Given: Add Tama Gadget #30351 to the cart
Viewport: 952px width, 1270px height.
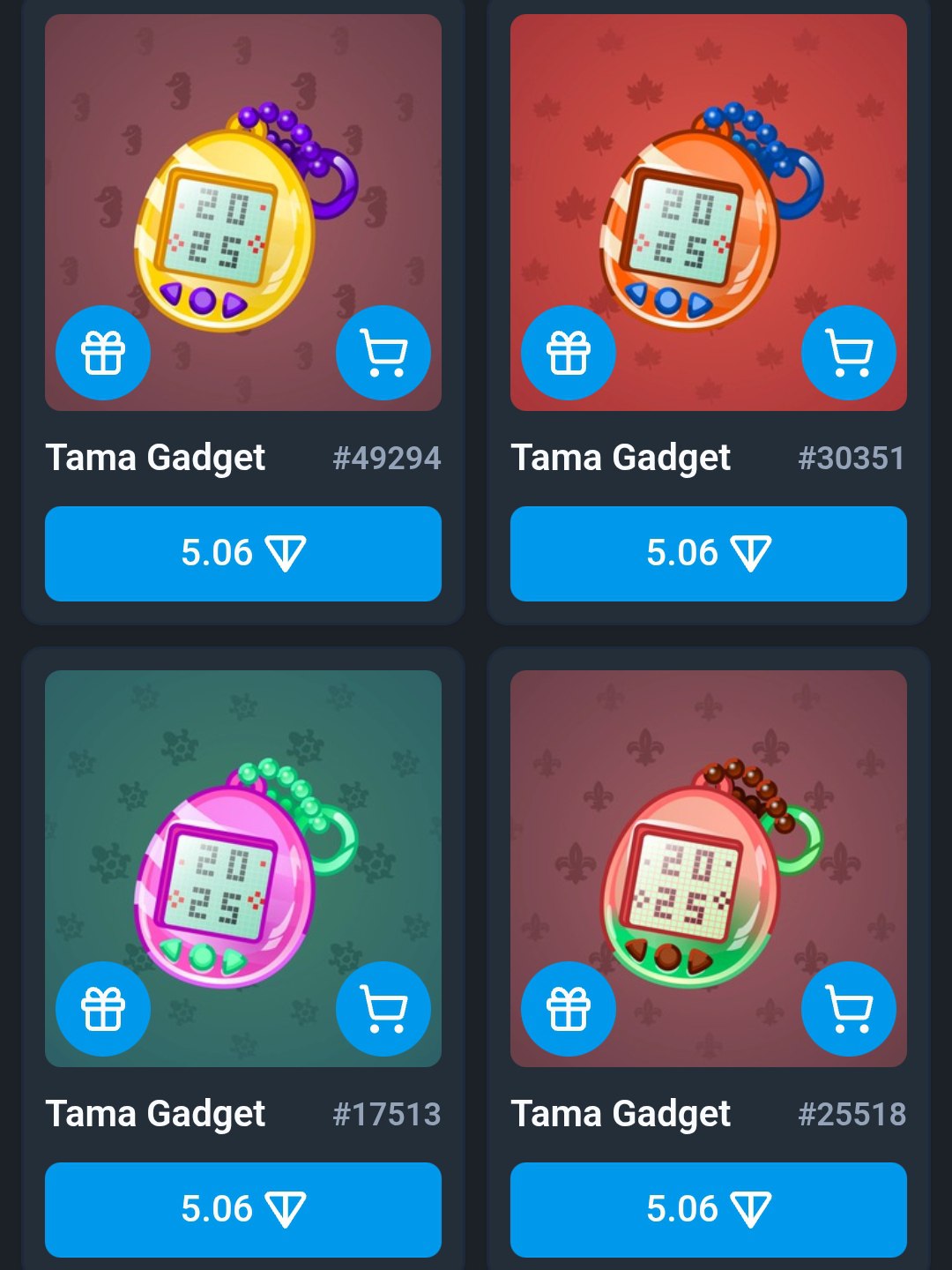Looking at the screenshot, I should [x=849, y=353].
